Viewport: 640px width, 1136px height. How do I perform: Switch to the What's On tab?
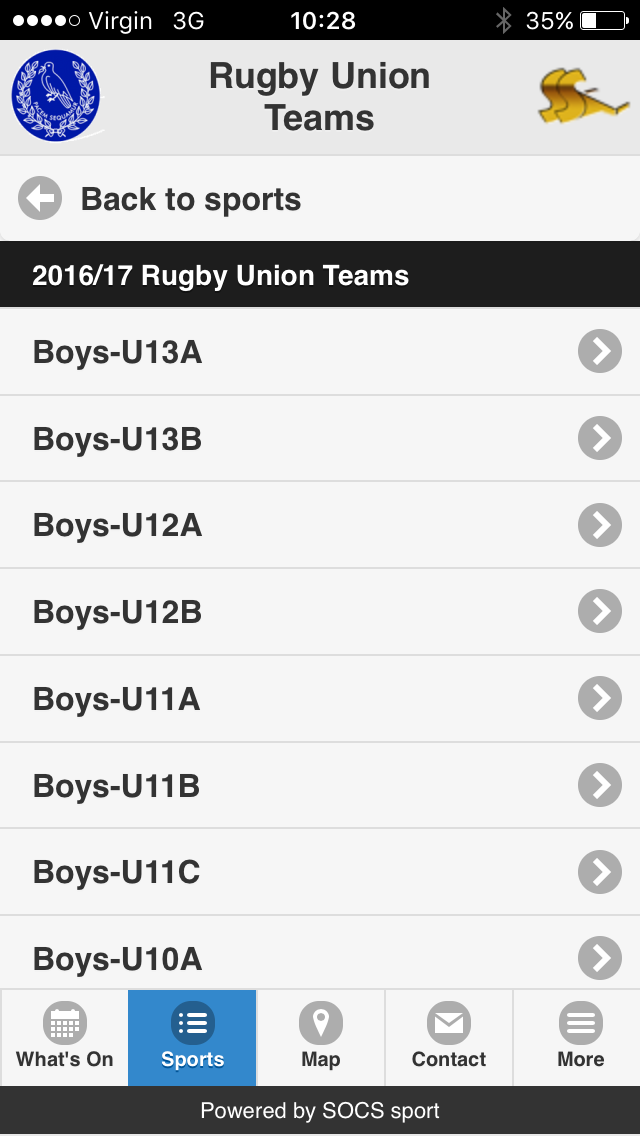tap(65, 1037)
